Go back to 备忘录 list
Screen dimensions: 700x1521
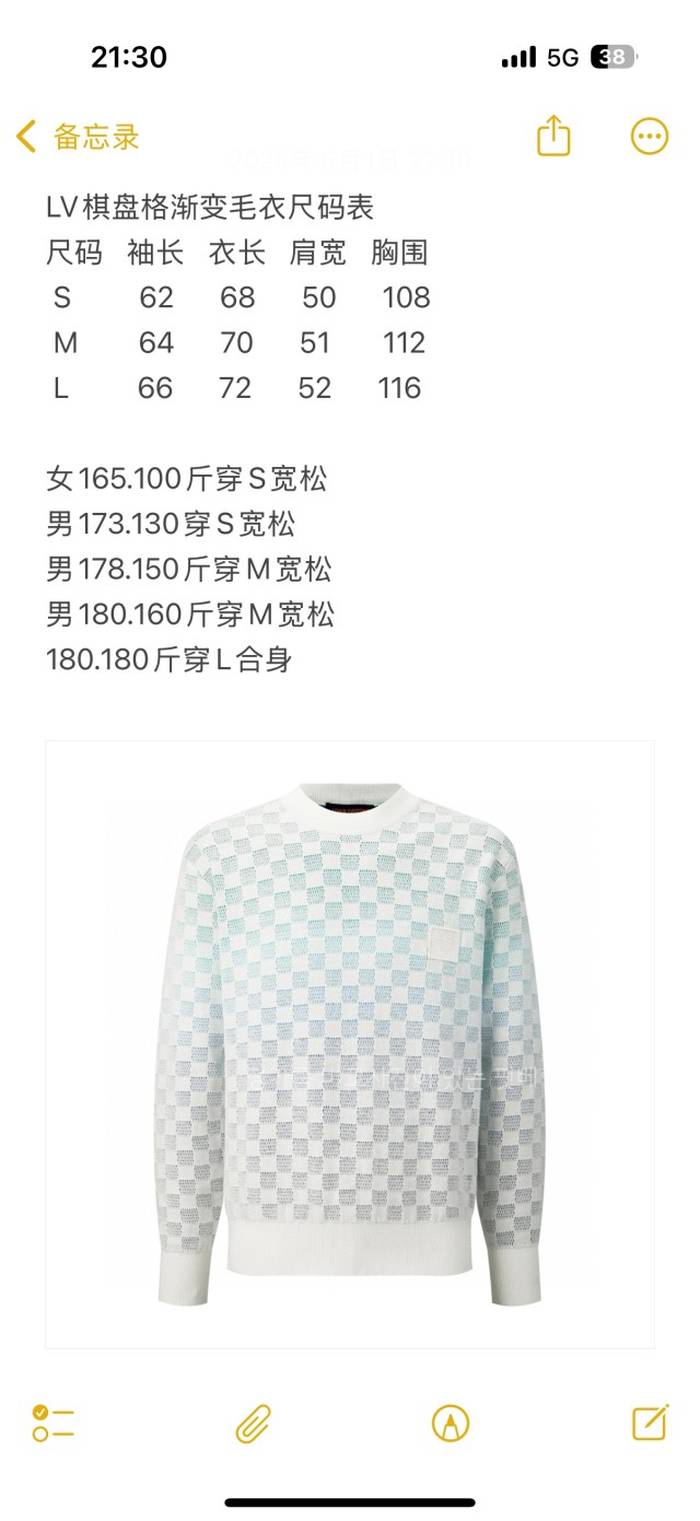coord(78,137)
